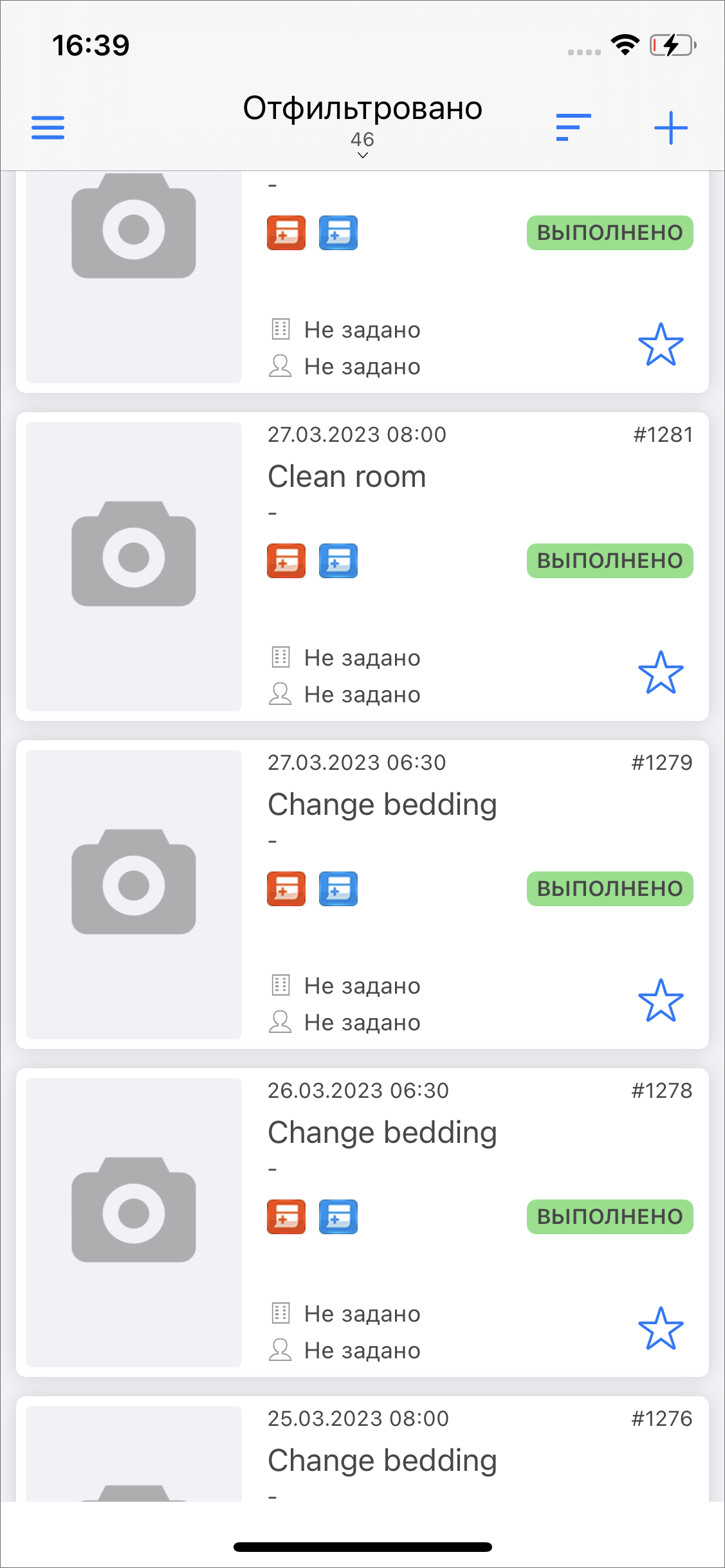725x1568 pixels.
Task: Favorite the task #1279 with star
Action: click(x=661, y=1001)
